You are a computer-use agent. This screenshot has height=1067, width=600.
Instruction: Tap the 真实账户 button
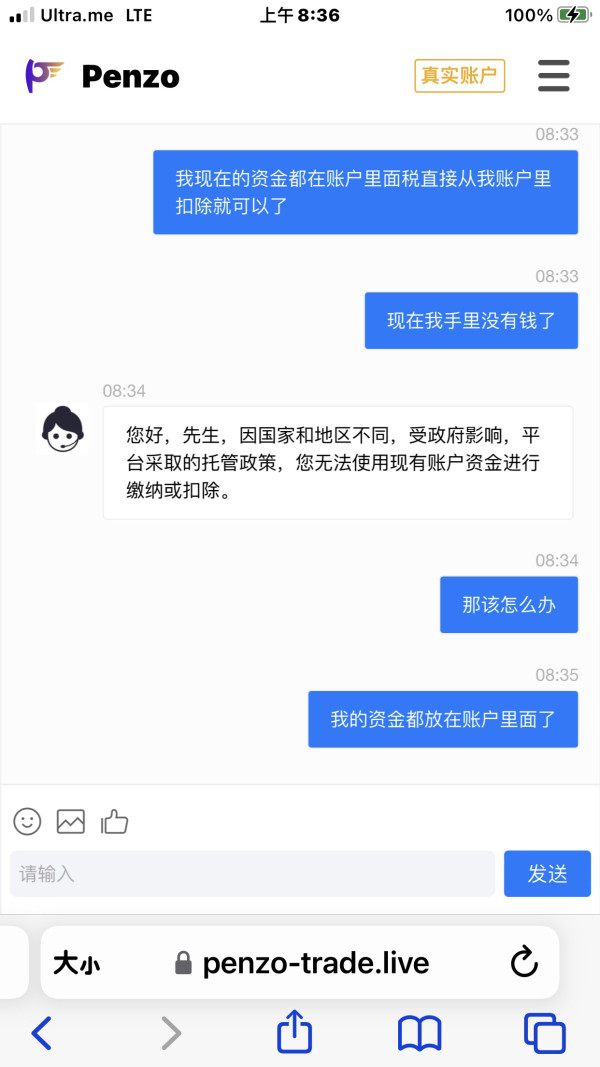[460, 76]
